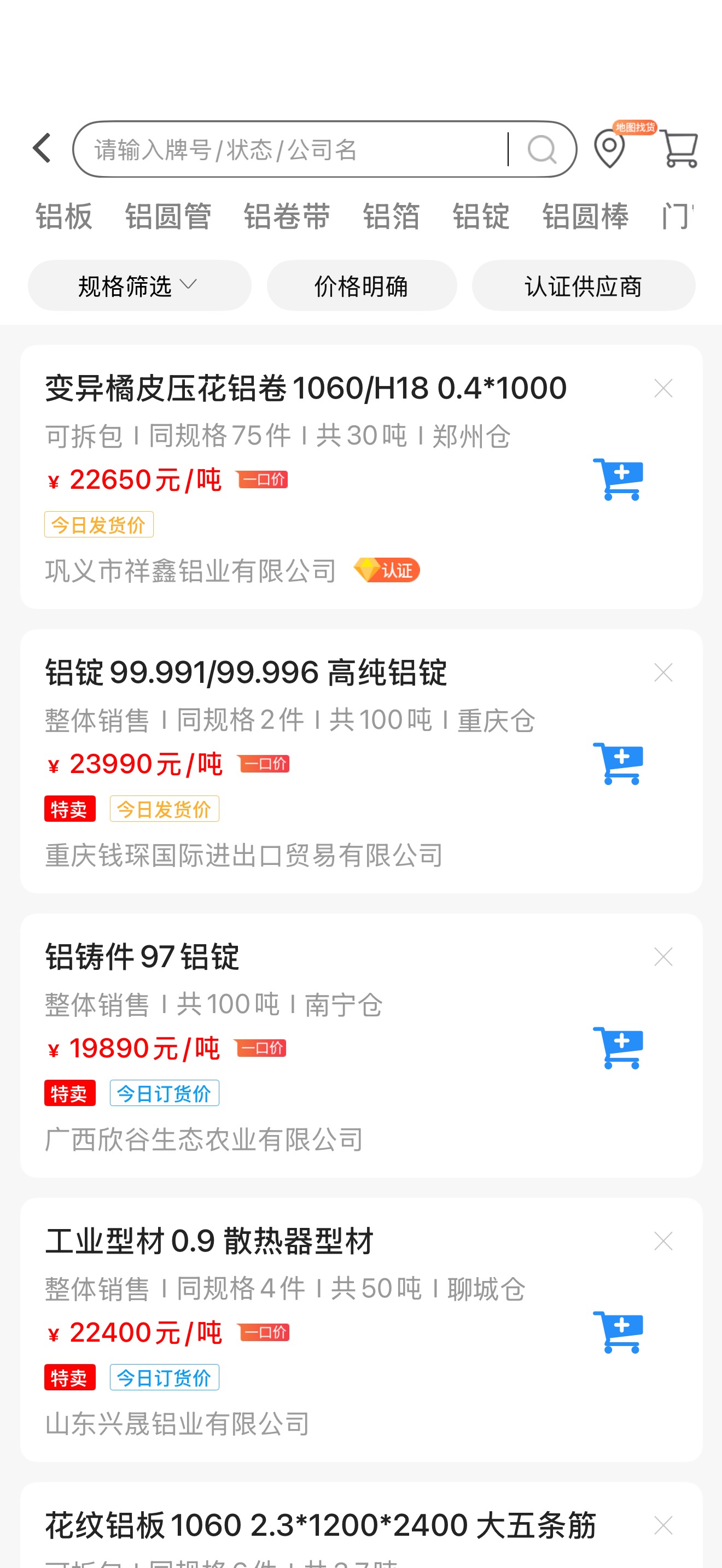Dismiss the 花纹铝板 1060 listing
This screenshot has width=722, height=1568.
pyautogui.click(x=663, y=1525)
